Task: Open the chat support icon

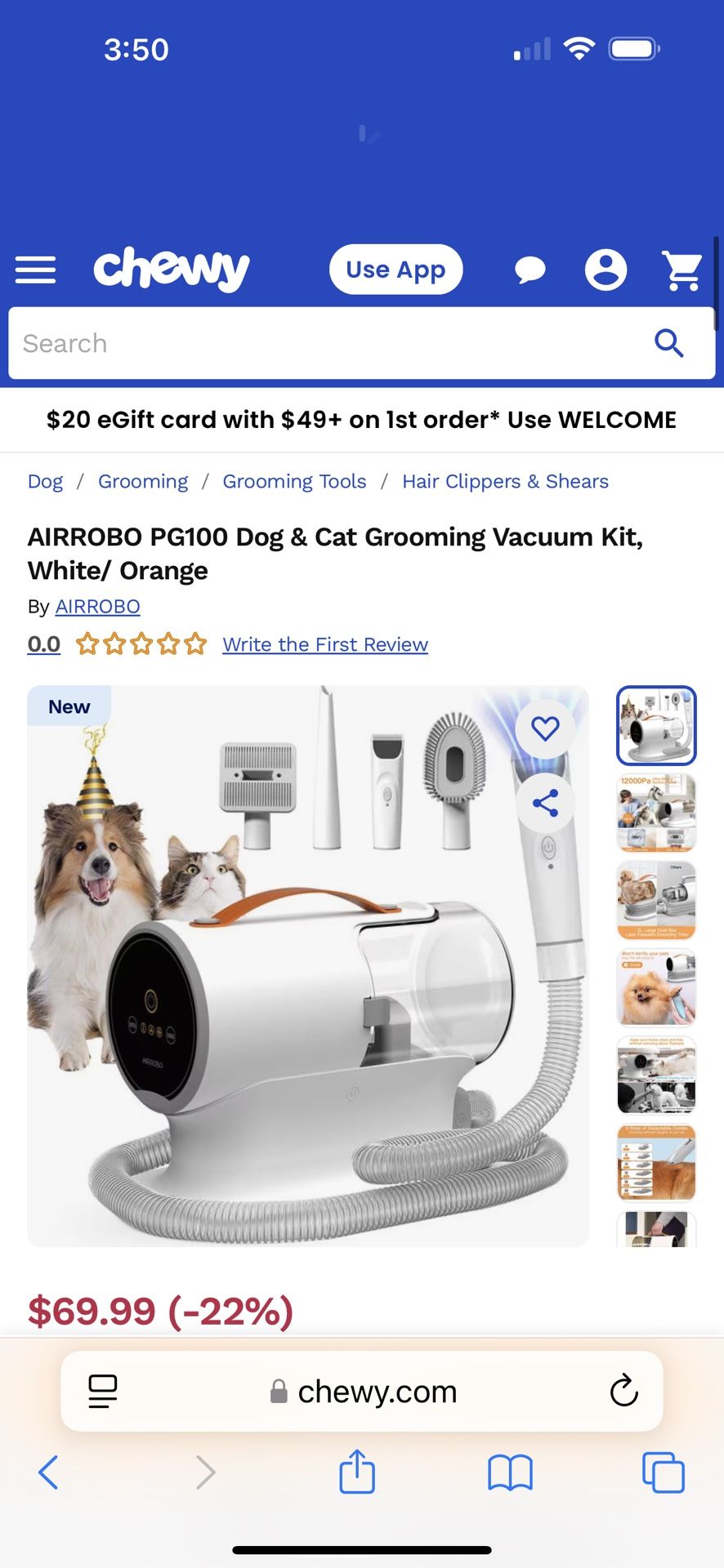Action: [x=530, y=269]
